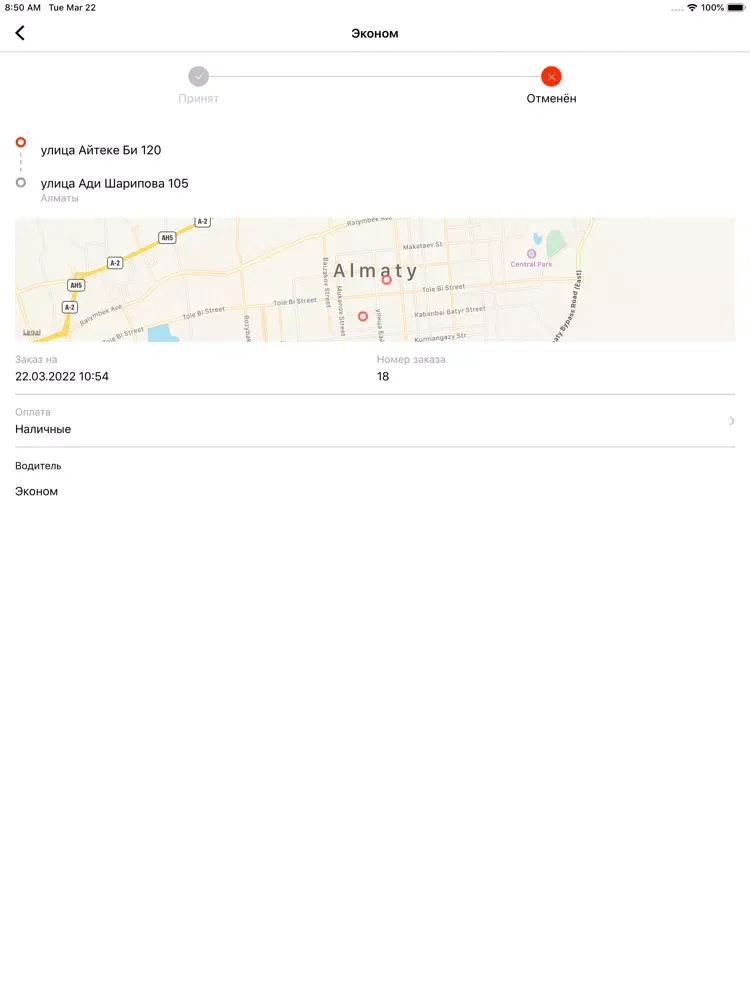Select the Эконом title at the top
This screenshot has width=750, height=1000.
pos(375,33)
